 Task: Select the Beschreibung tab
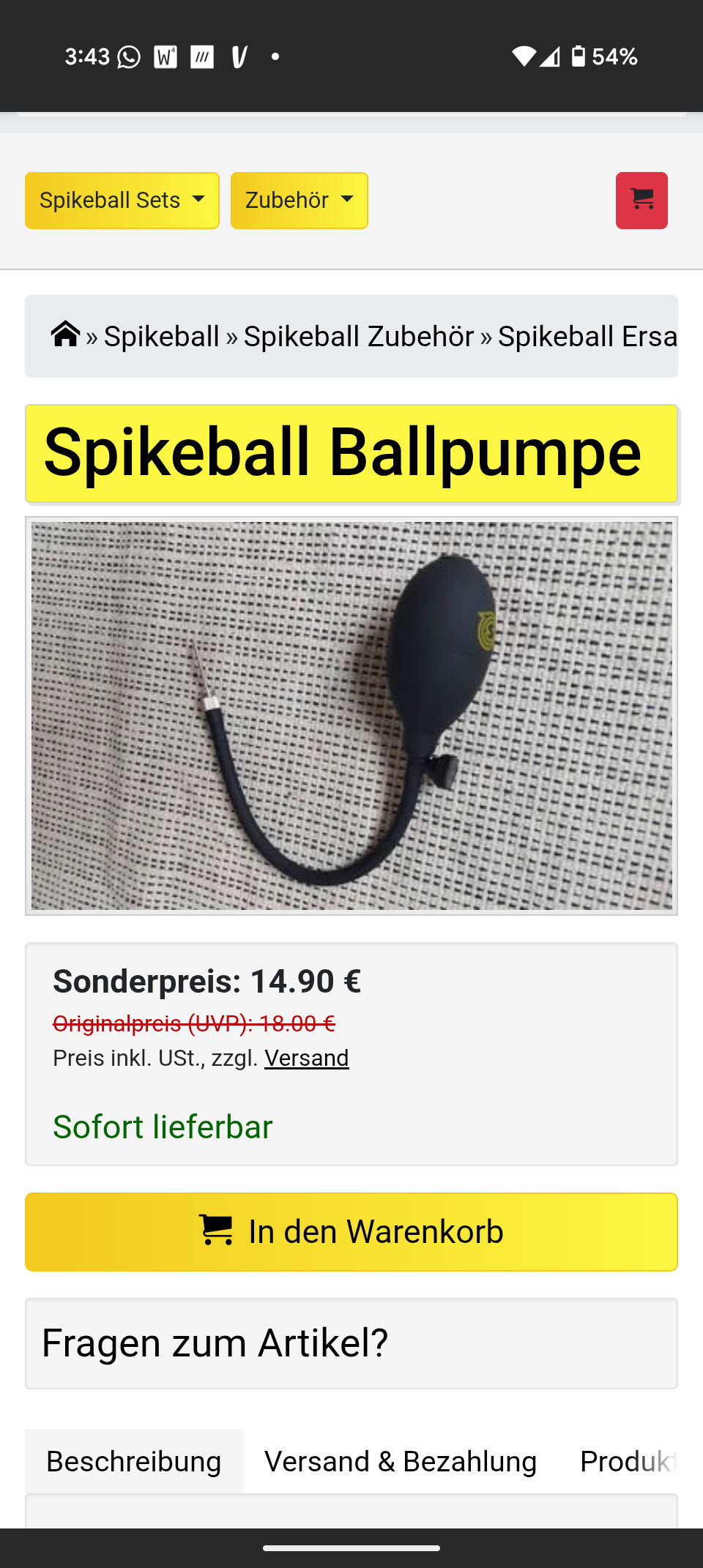pos(134,1461)
